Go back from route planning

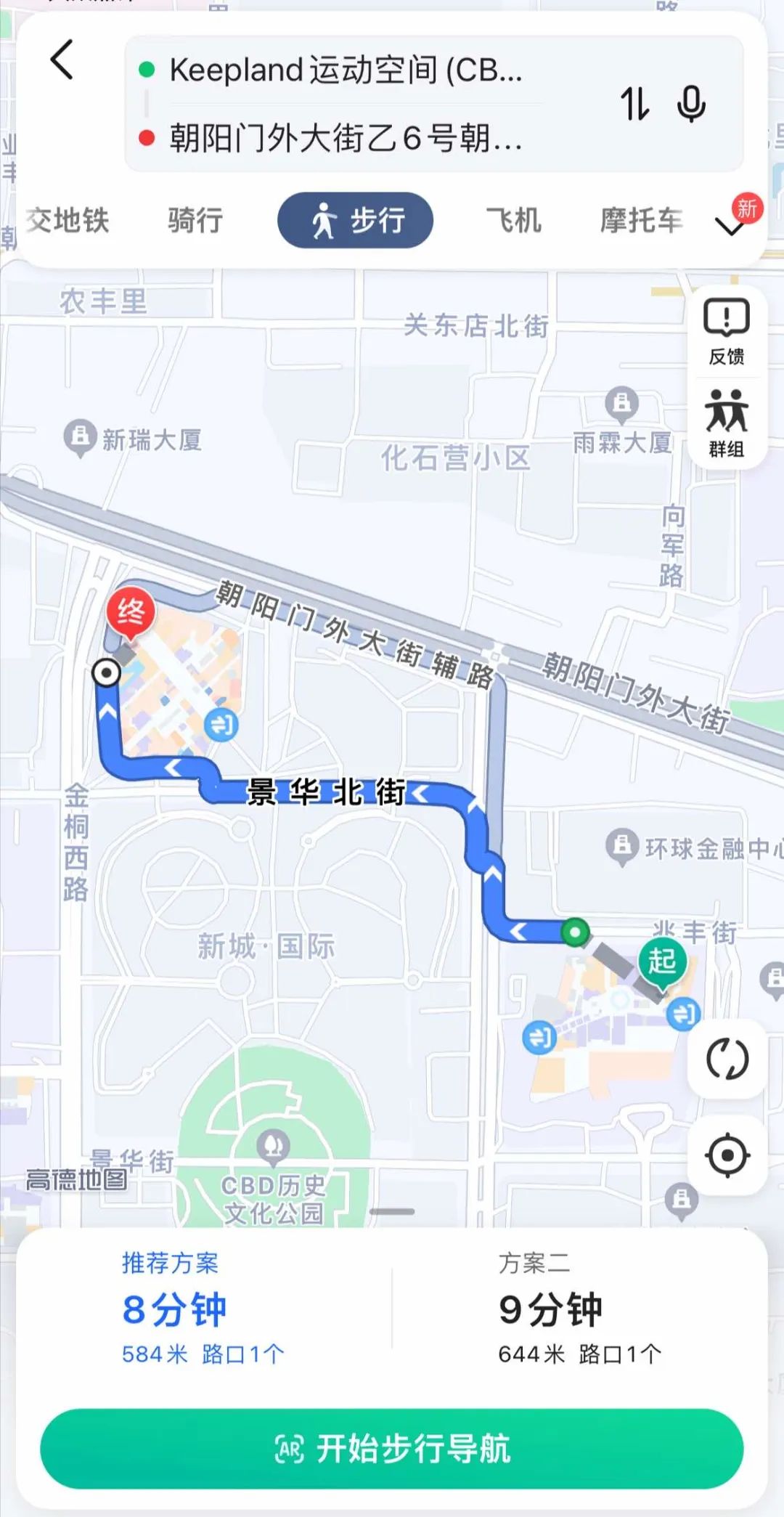click(x=62, y=60)
